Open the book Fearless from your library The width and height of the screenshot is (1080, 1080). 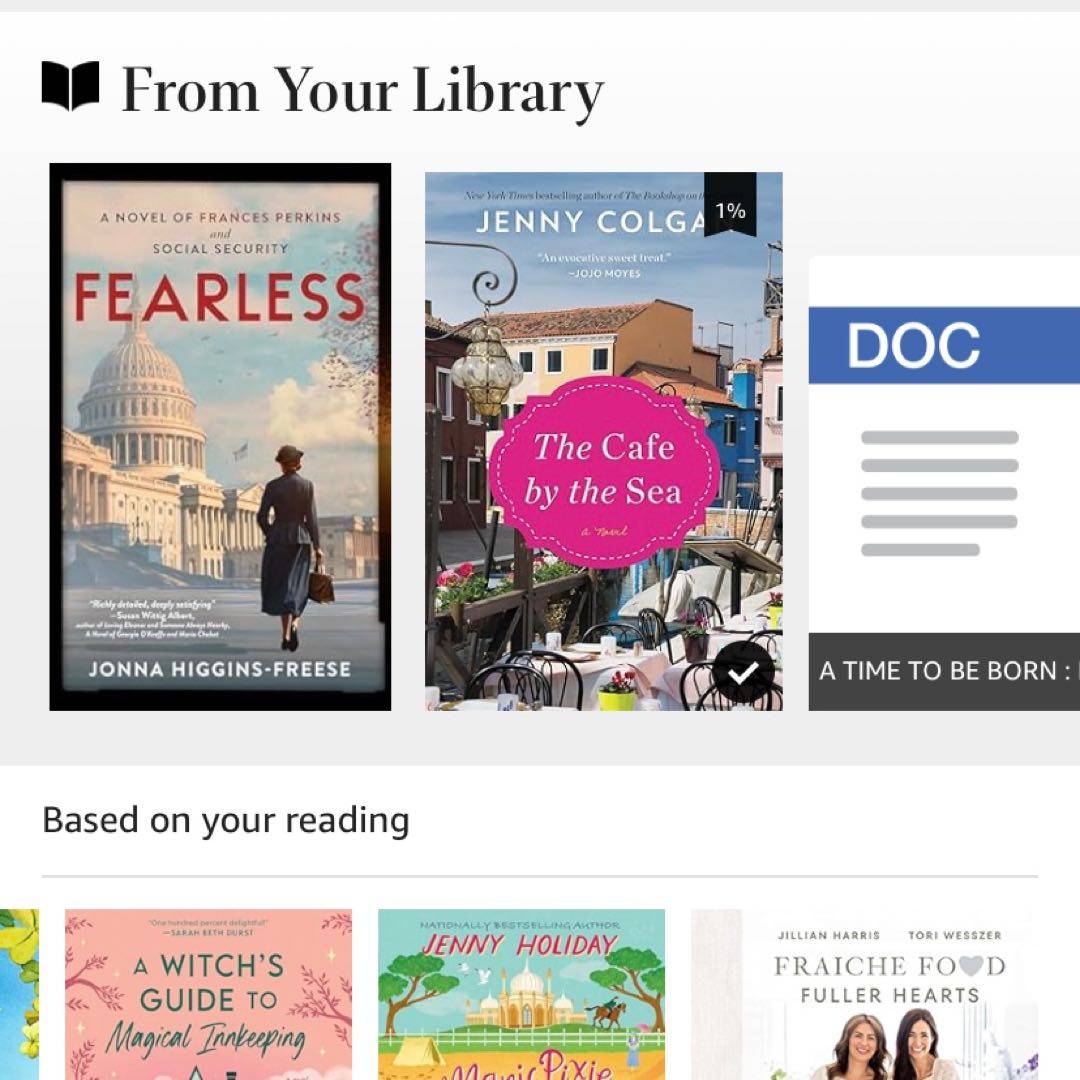[220, 437]
